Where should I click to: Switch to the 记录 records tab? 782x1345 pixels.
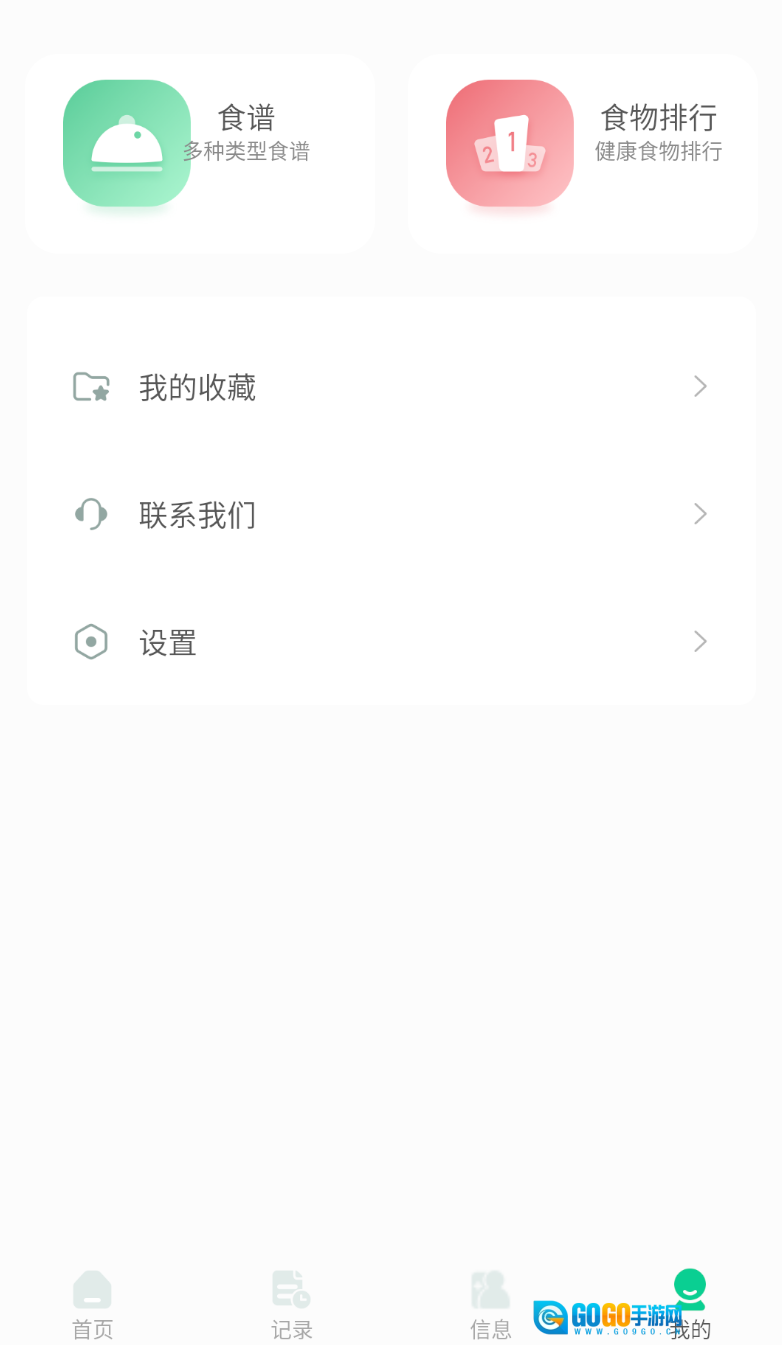[x=292, y=1303]
